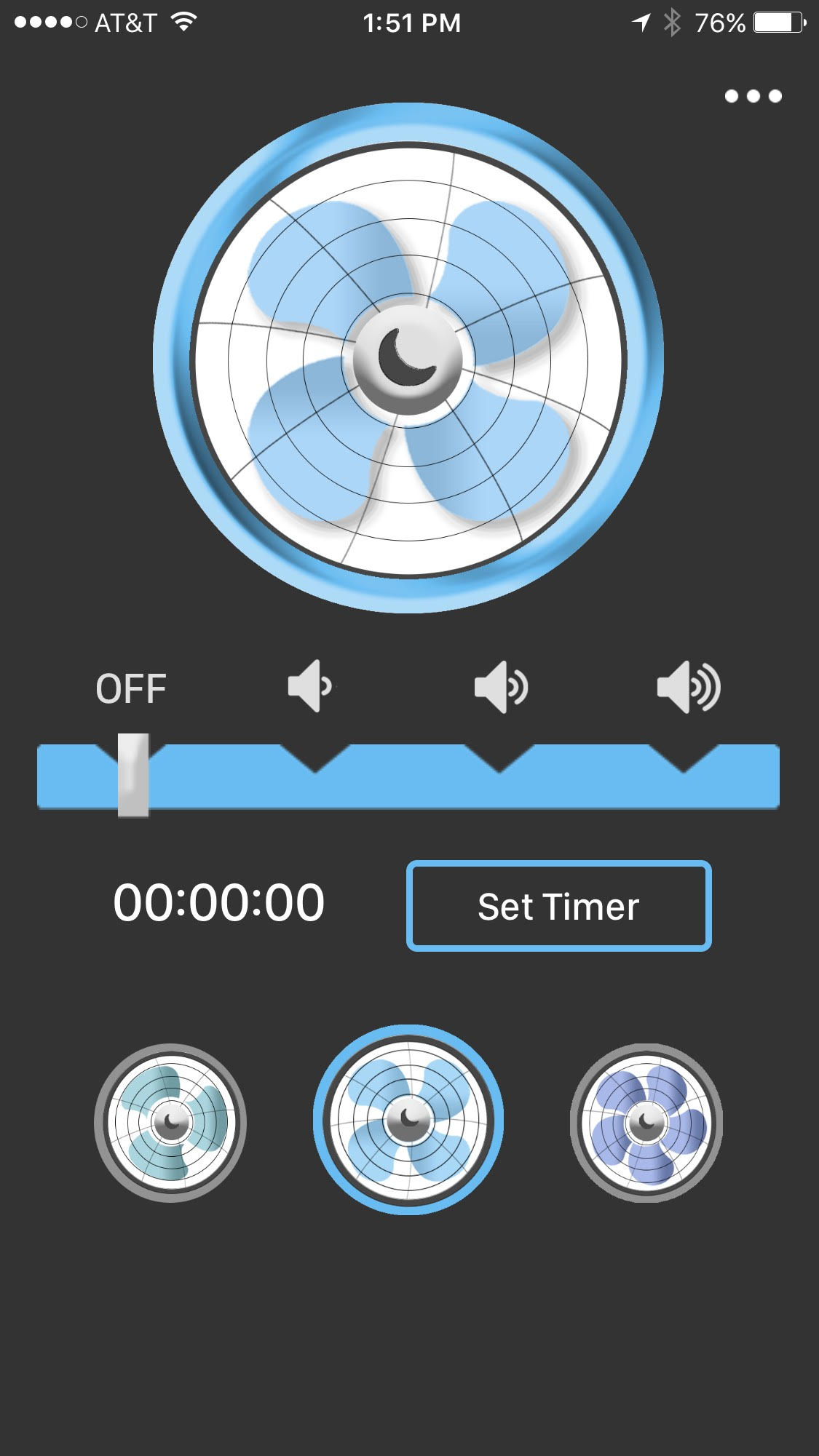Set the fan to OFF
This screenshot has height=1456, width=819.
131,688
